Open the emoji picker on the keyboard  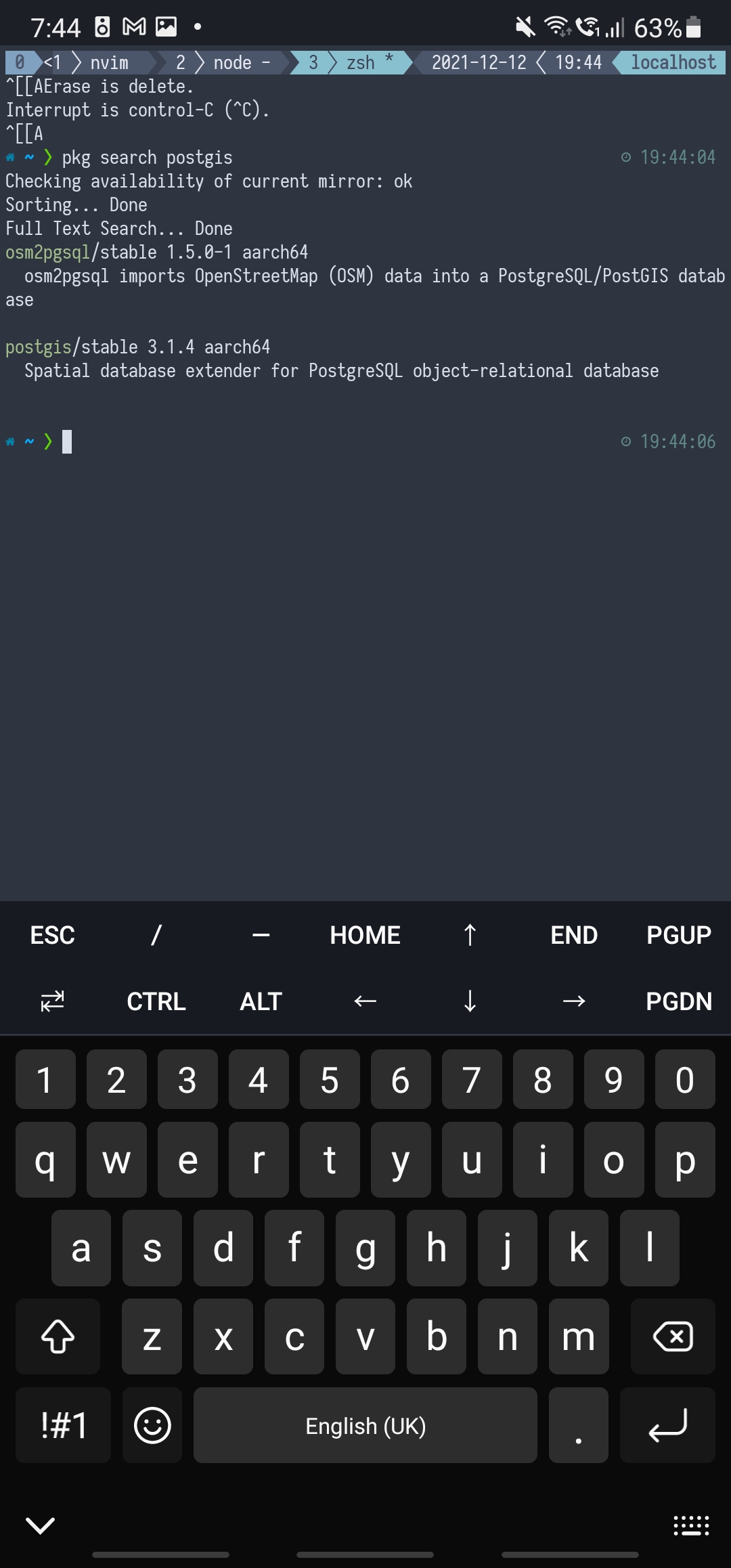151,1426
